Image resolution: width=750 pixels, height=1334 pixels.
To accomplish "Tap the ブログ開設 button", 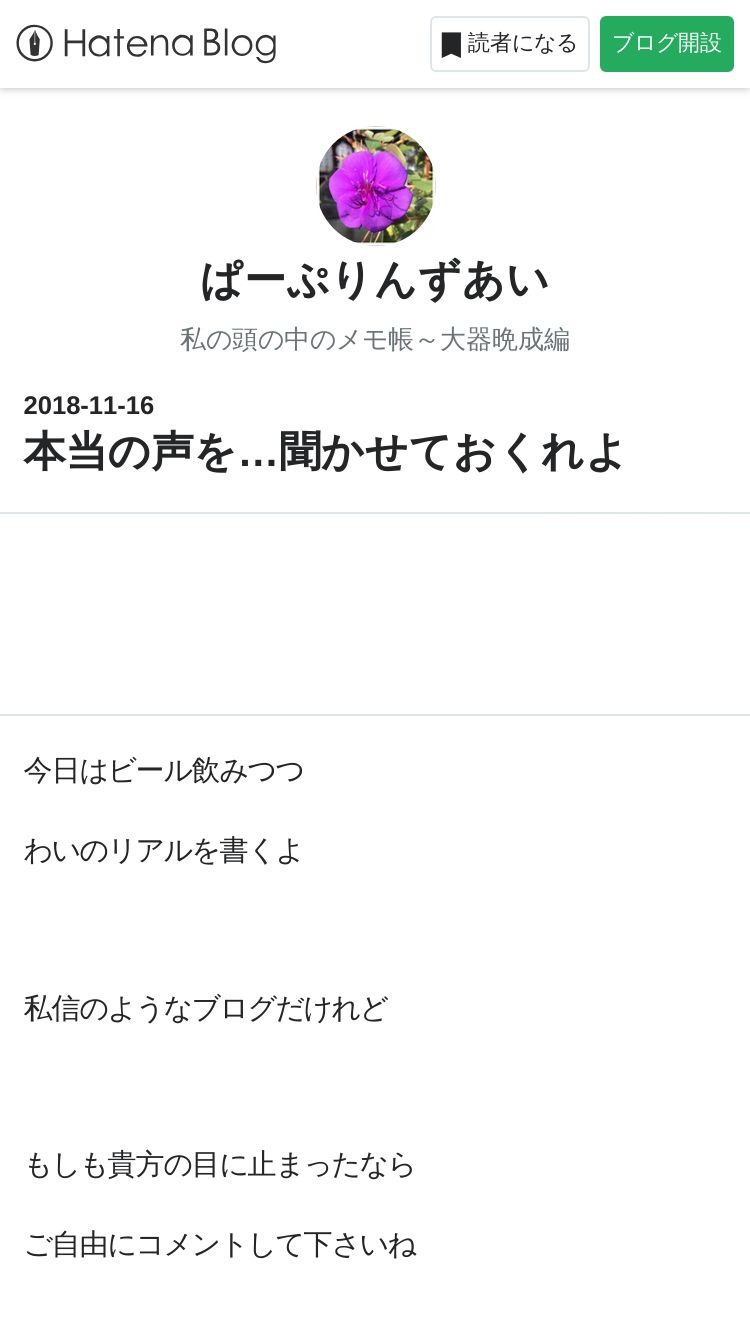I will (666, 44).
